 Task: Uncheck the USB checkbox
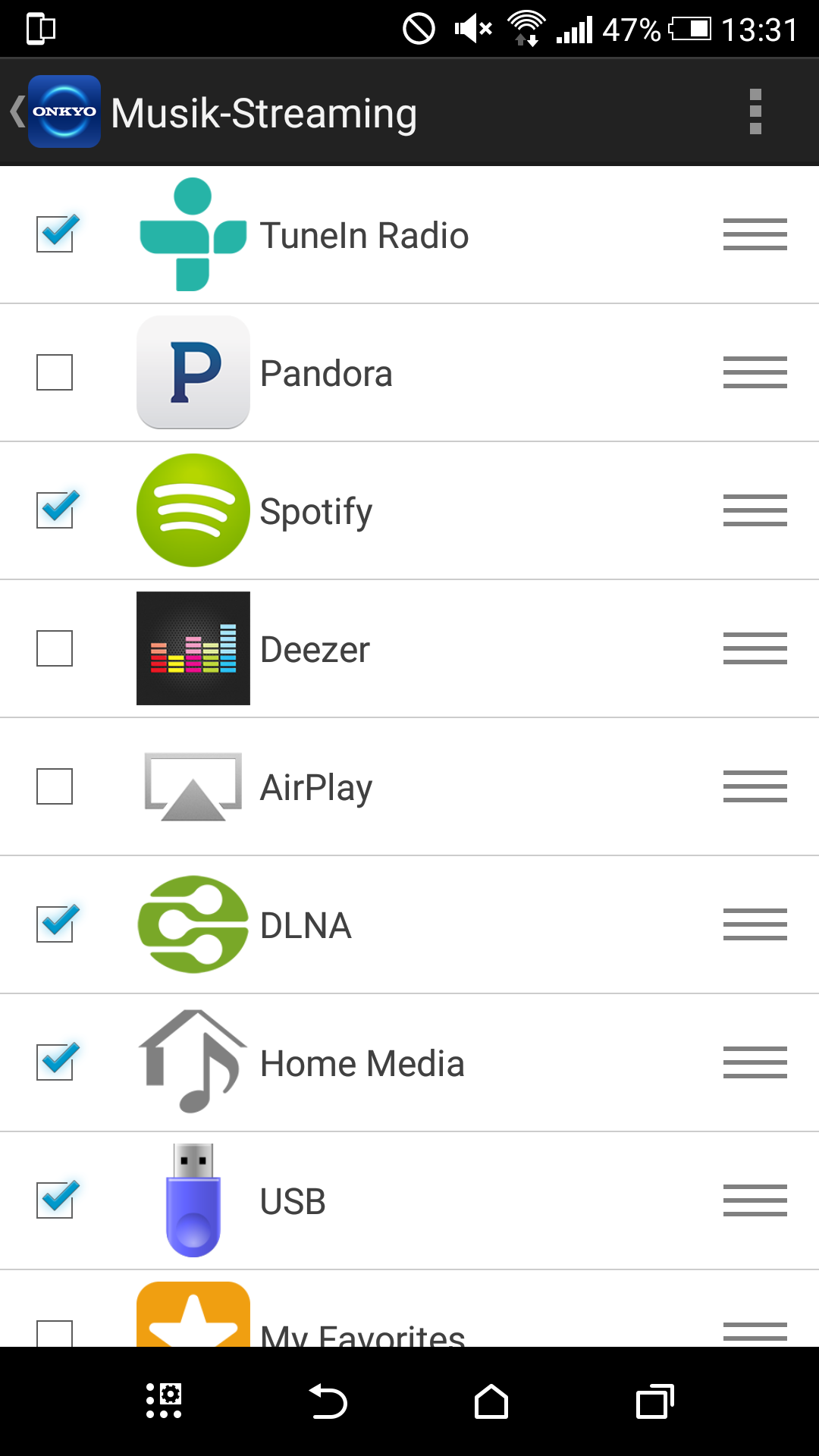click(55, 1200)
